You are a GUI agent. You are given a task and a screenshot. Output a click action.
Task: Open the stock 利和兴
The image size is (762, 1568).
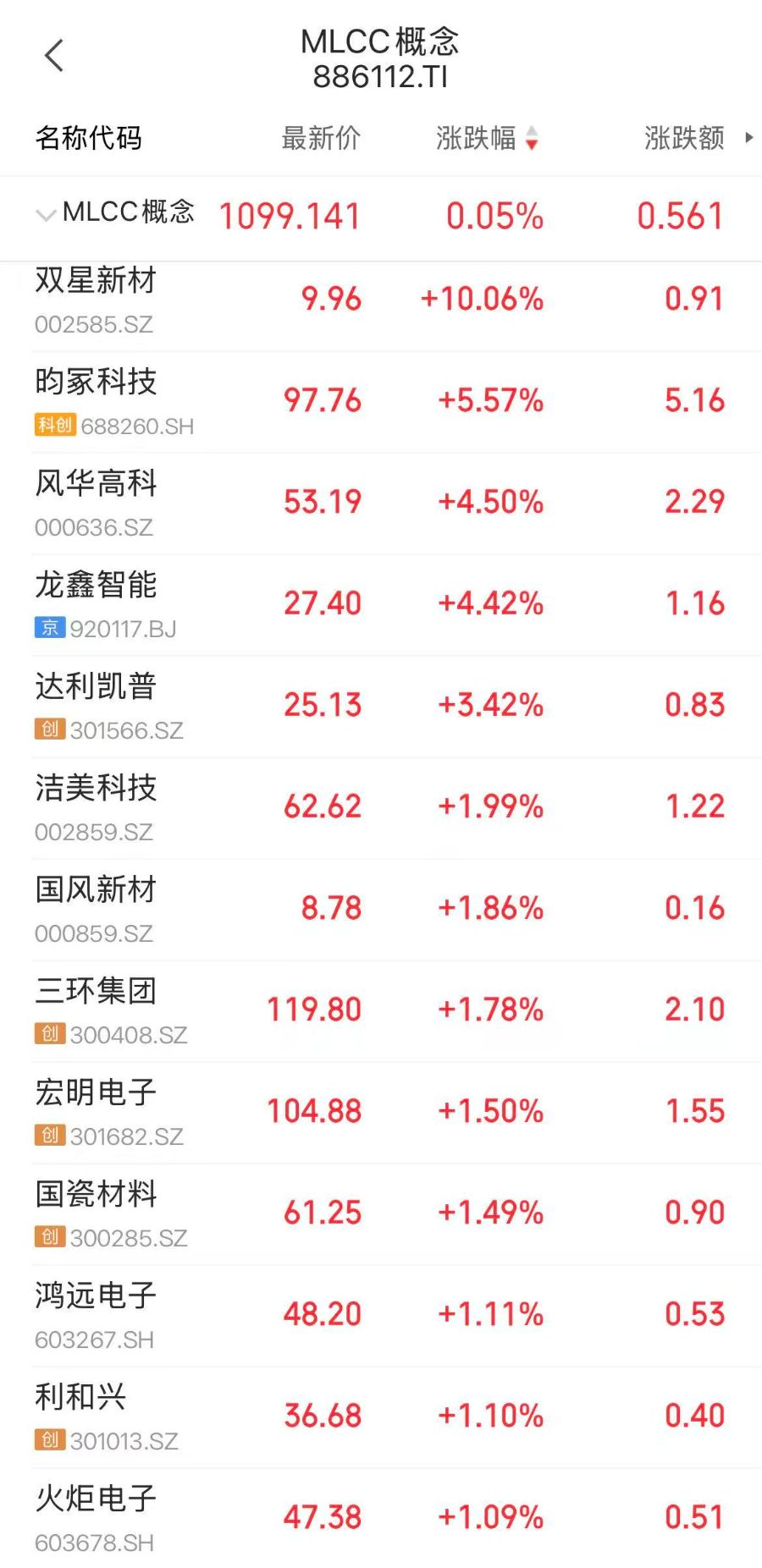381,1417
